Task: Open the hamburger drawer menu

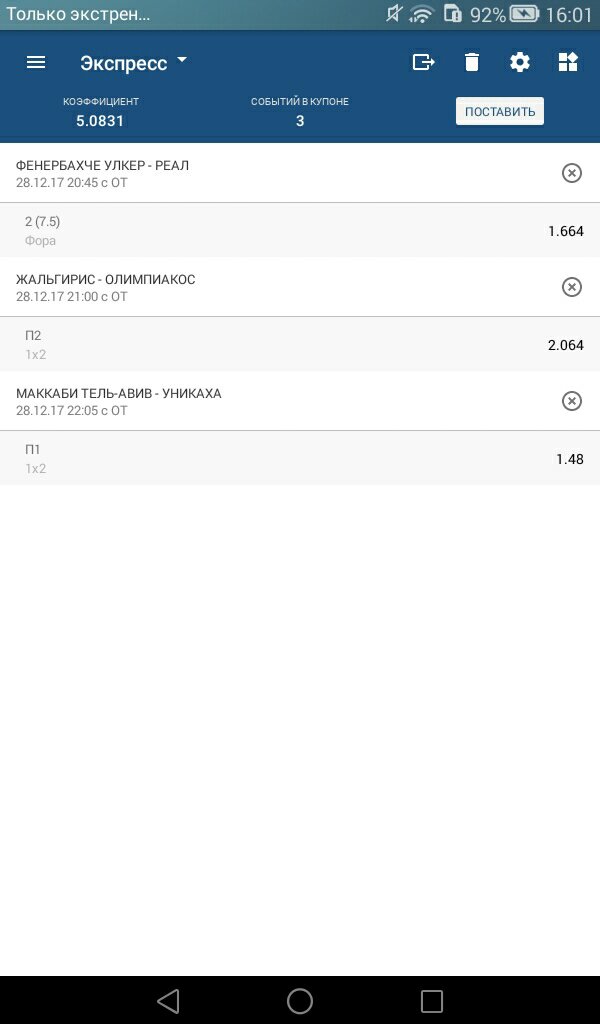Action: 36,63
